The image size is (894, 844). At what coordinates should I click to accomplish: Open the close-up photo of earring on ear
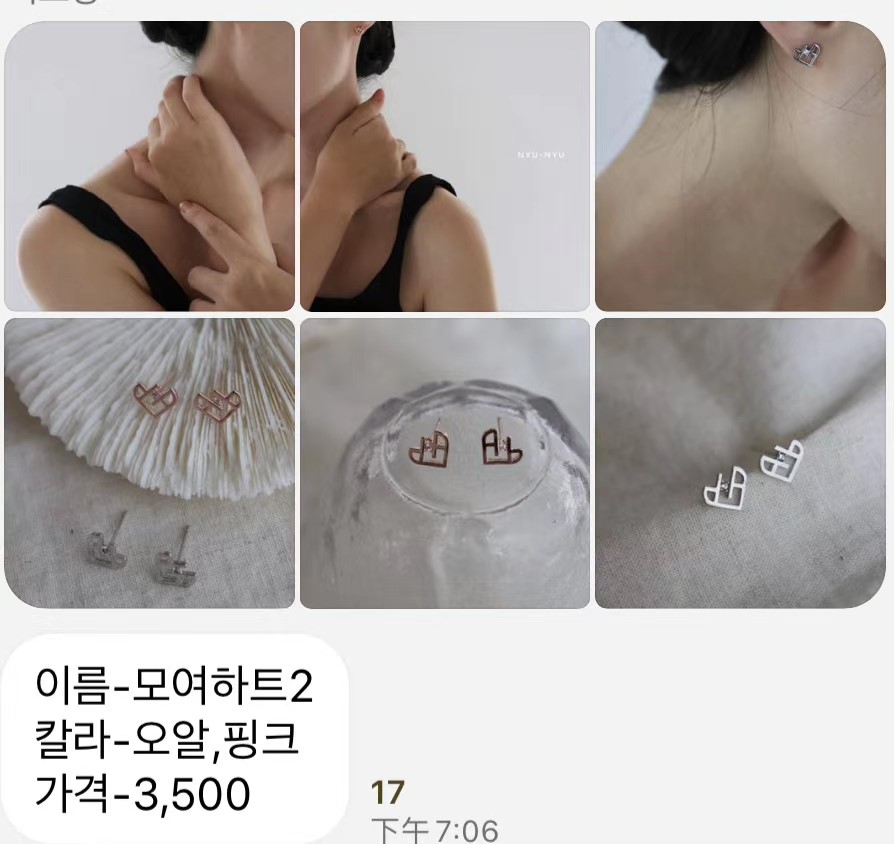tap(740, 166)
